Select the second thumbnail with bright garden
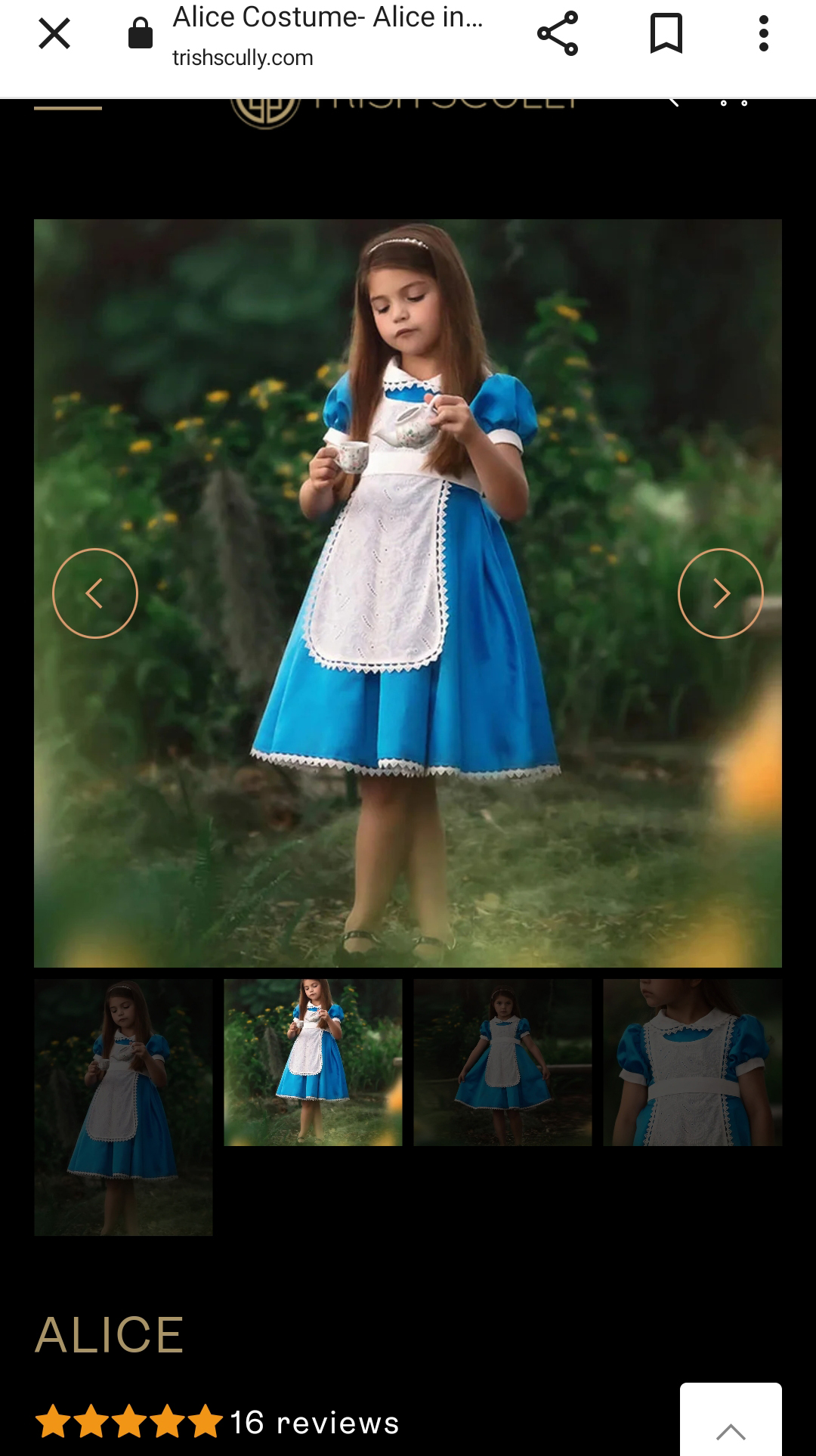Viewport: 816px width, 1456px height. (313, 1062)
